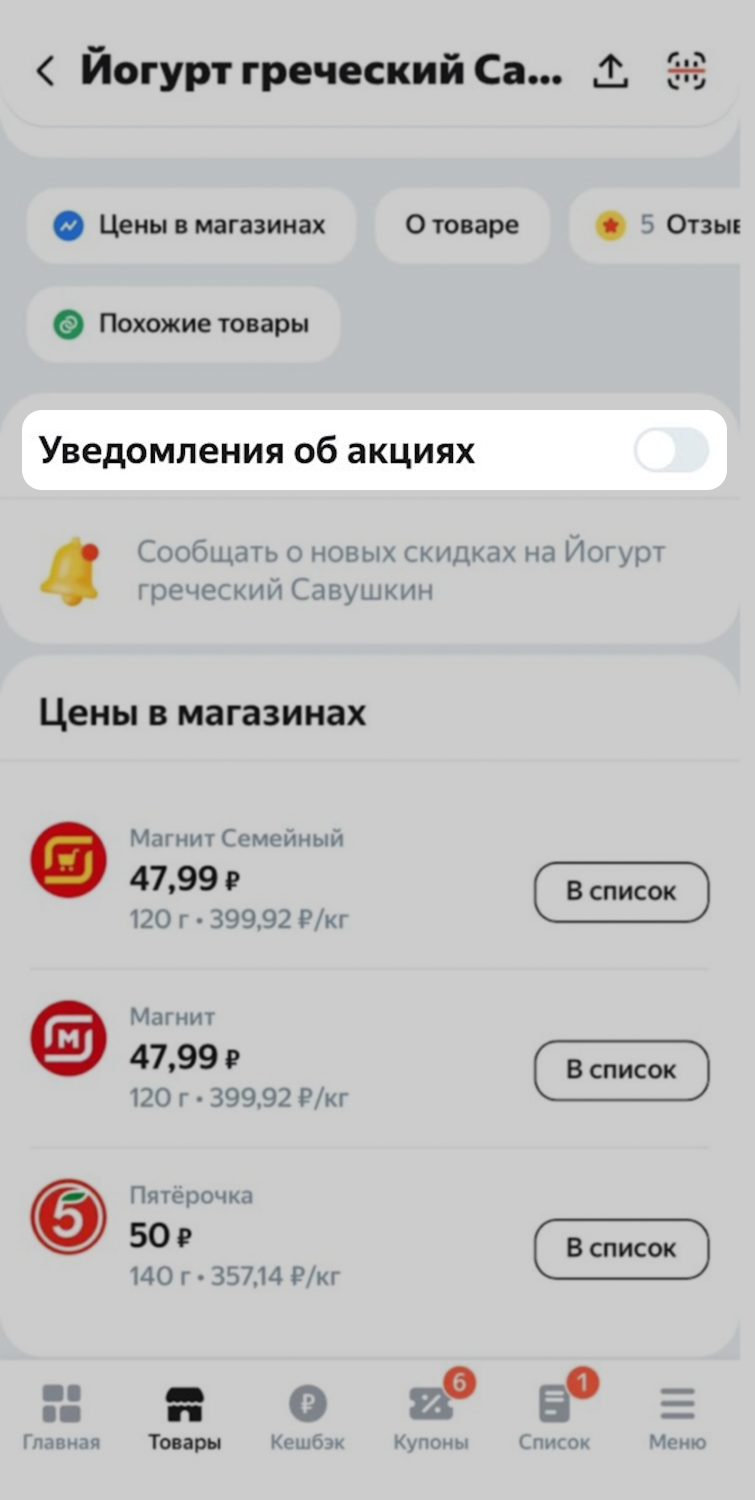The width and height of the screenshot is (755, 1500).
Task: Open the Меню tab
Action: pos(677,1417)
